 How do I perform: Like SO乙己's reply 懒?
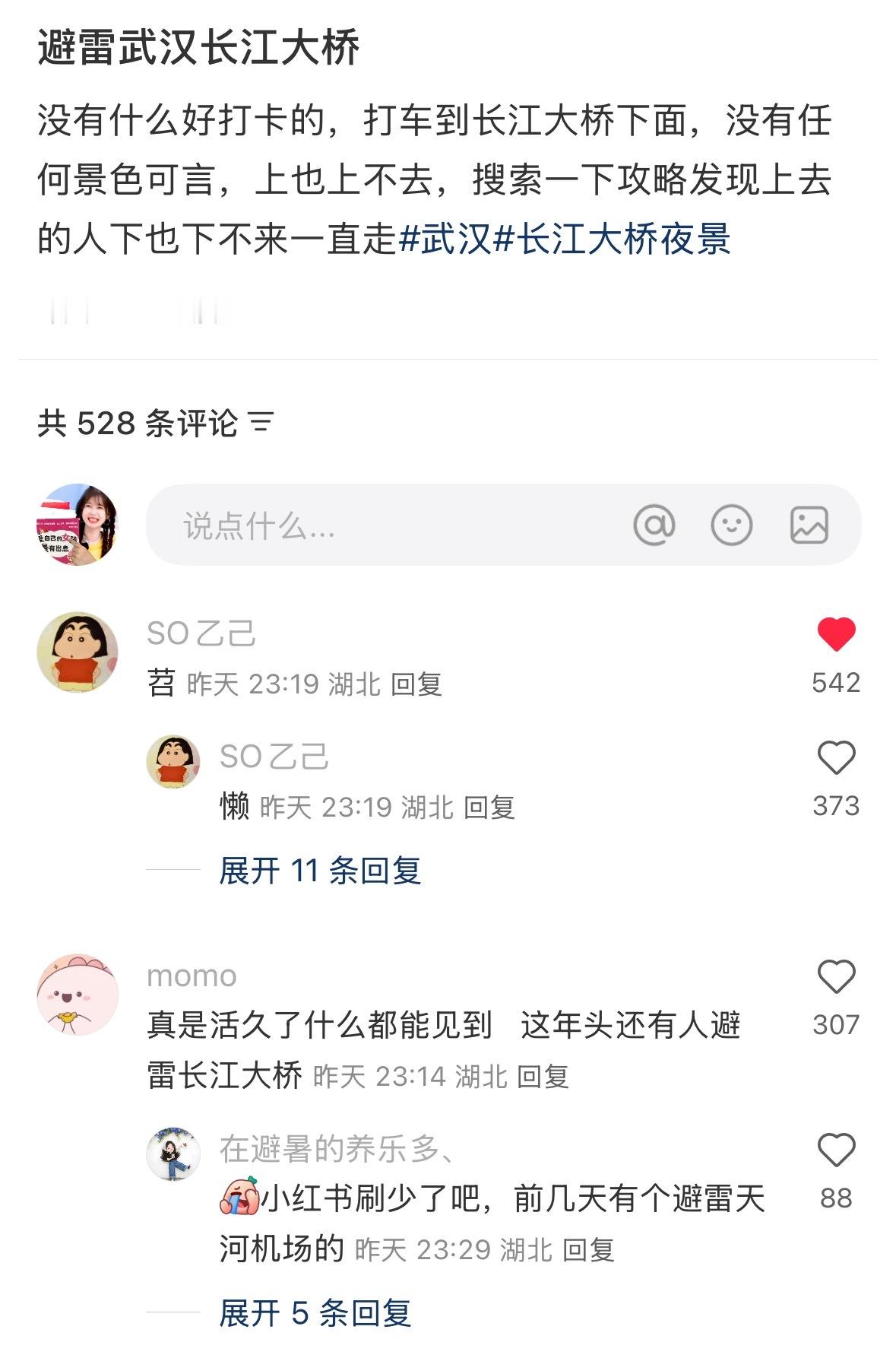pyautogui.click(x=836, y=758)
